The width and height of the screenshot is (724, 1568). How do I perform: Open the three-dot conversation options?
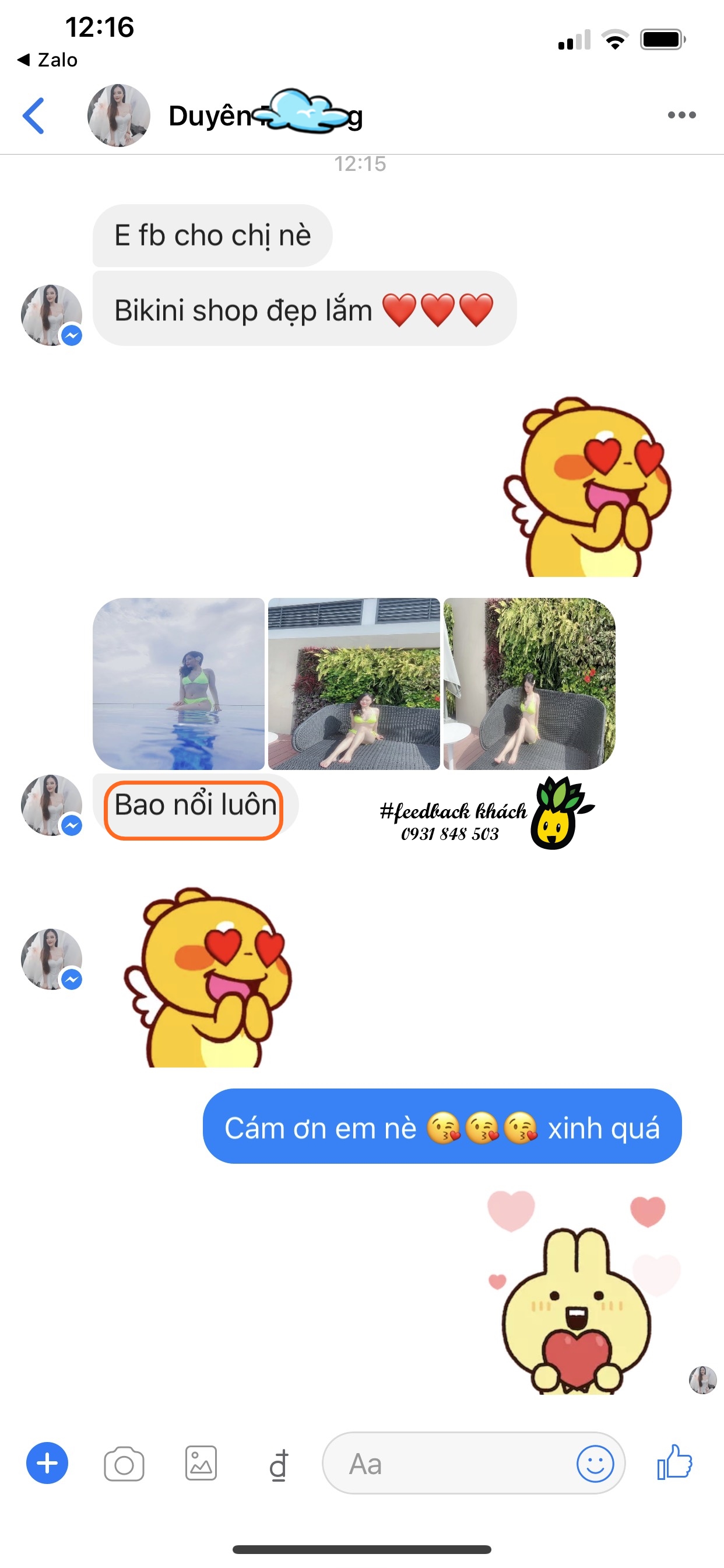(x=681, y=115)
